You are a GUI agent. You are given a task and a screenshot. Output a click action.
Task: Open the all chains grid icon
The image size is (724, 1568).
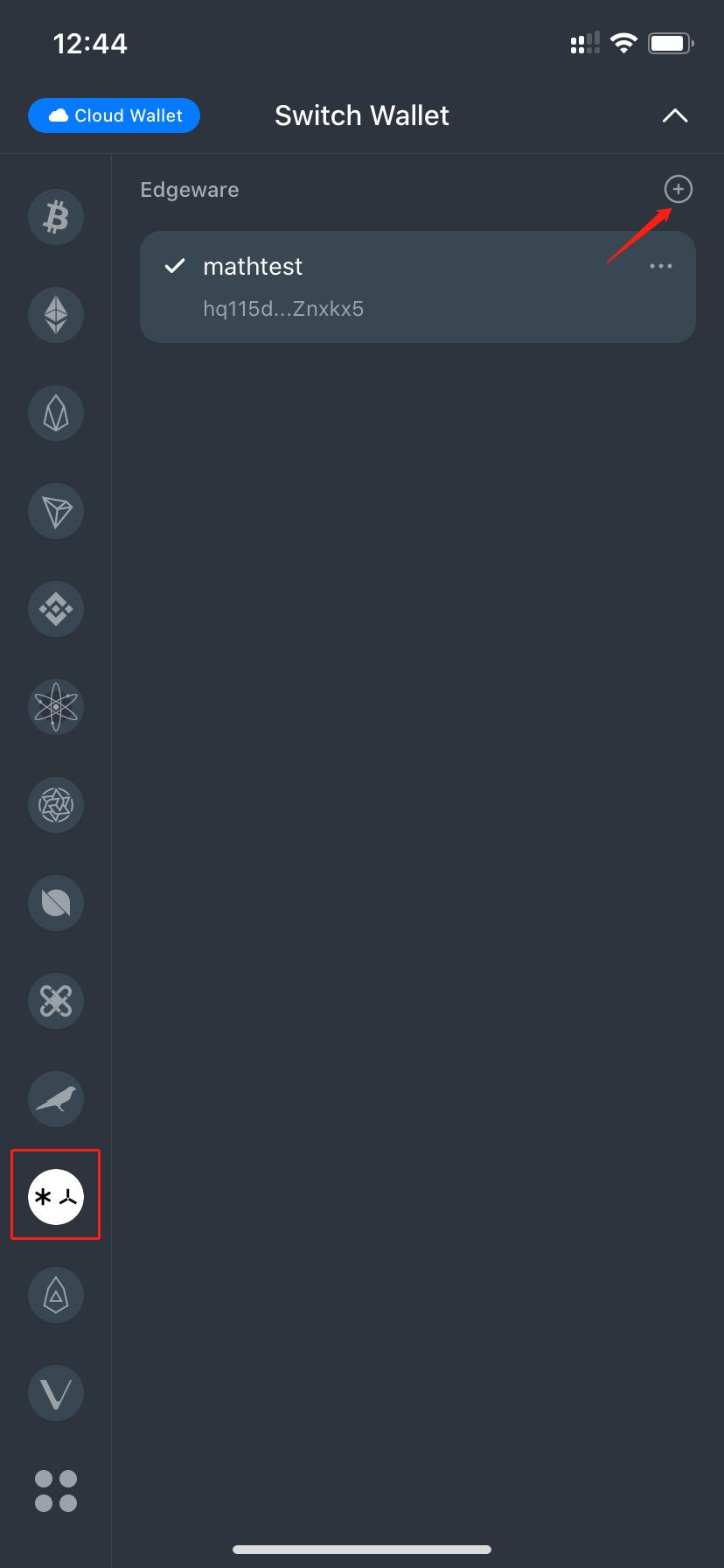(56, 1490)
